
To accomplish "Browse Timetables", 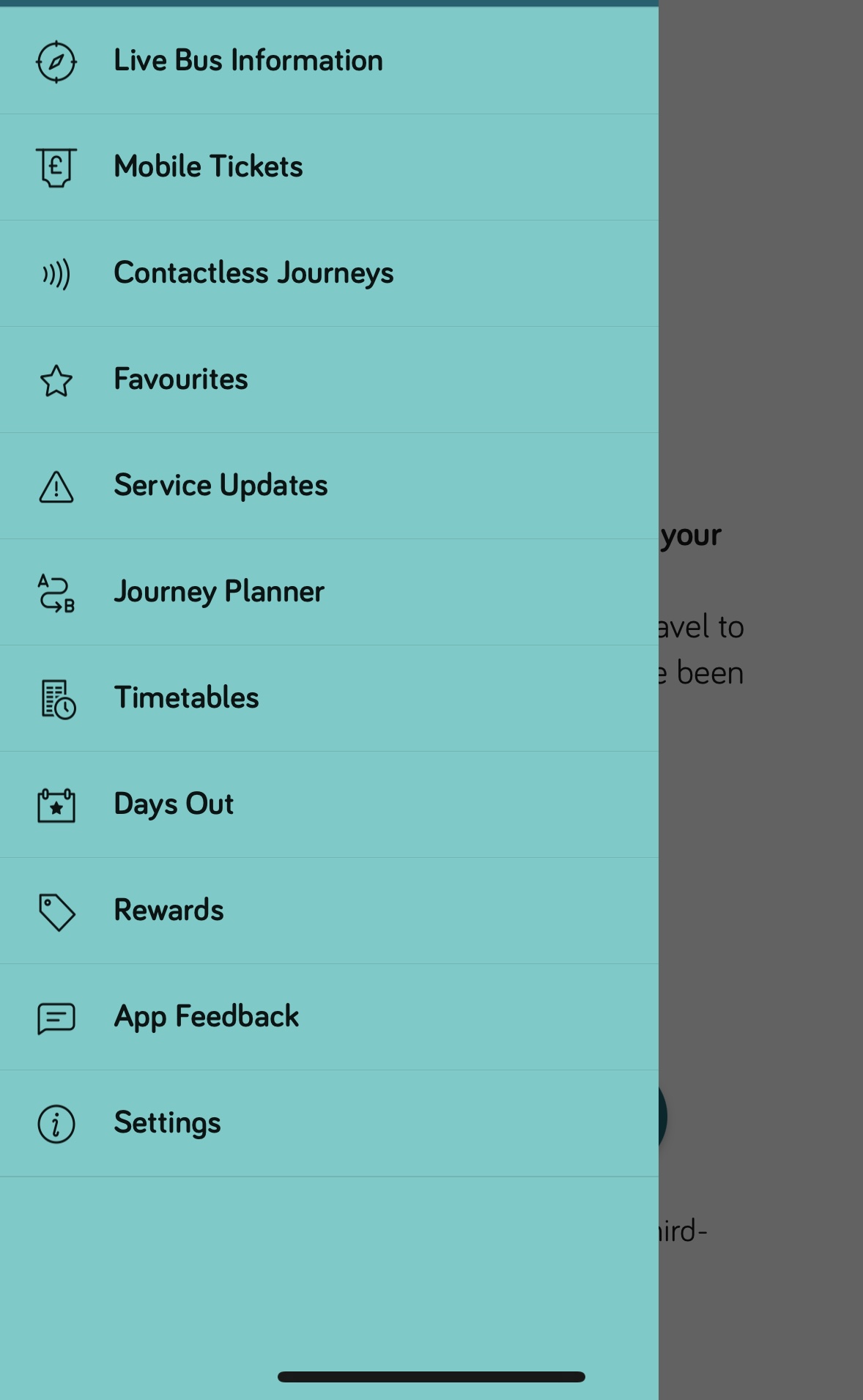I will pos(186,698).
